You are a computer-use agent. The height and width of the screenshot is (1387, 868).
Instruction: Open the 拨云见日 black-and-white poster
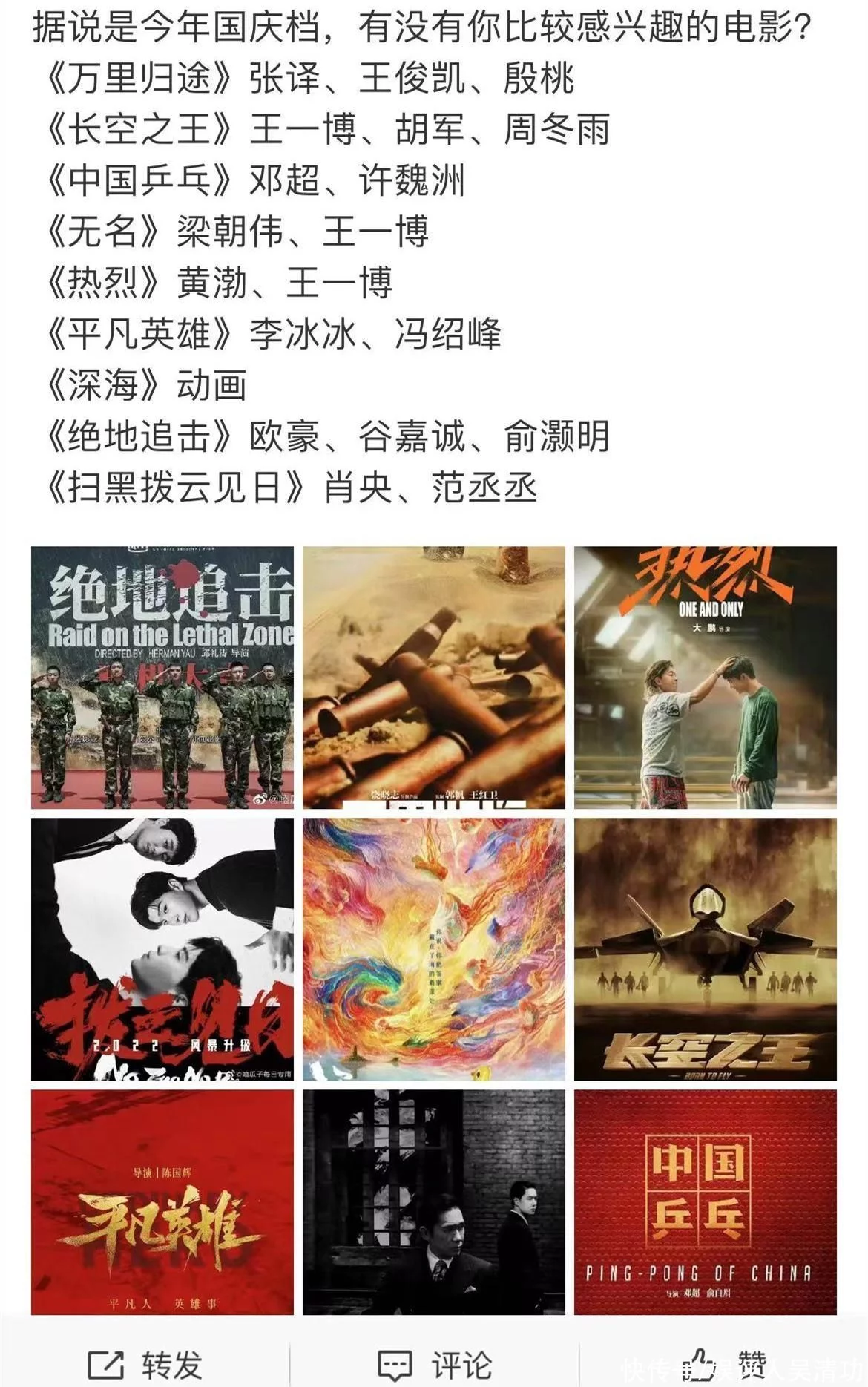pos(162,948)
